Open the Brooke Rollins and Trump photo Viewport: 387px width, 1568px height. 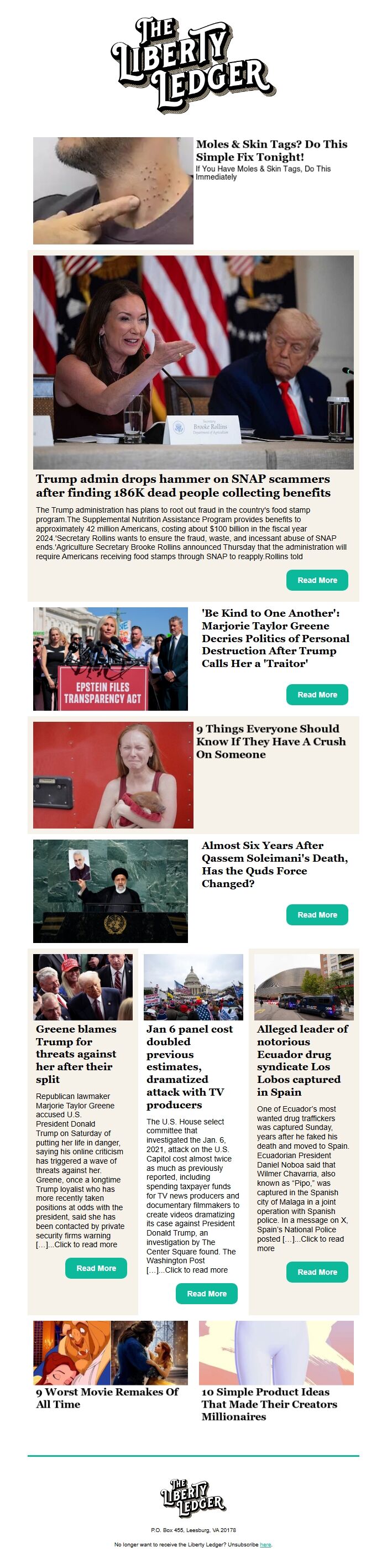193,362
